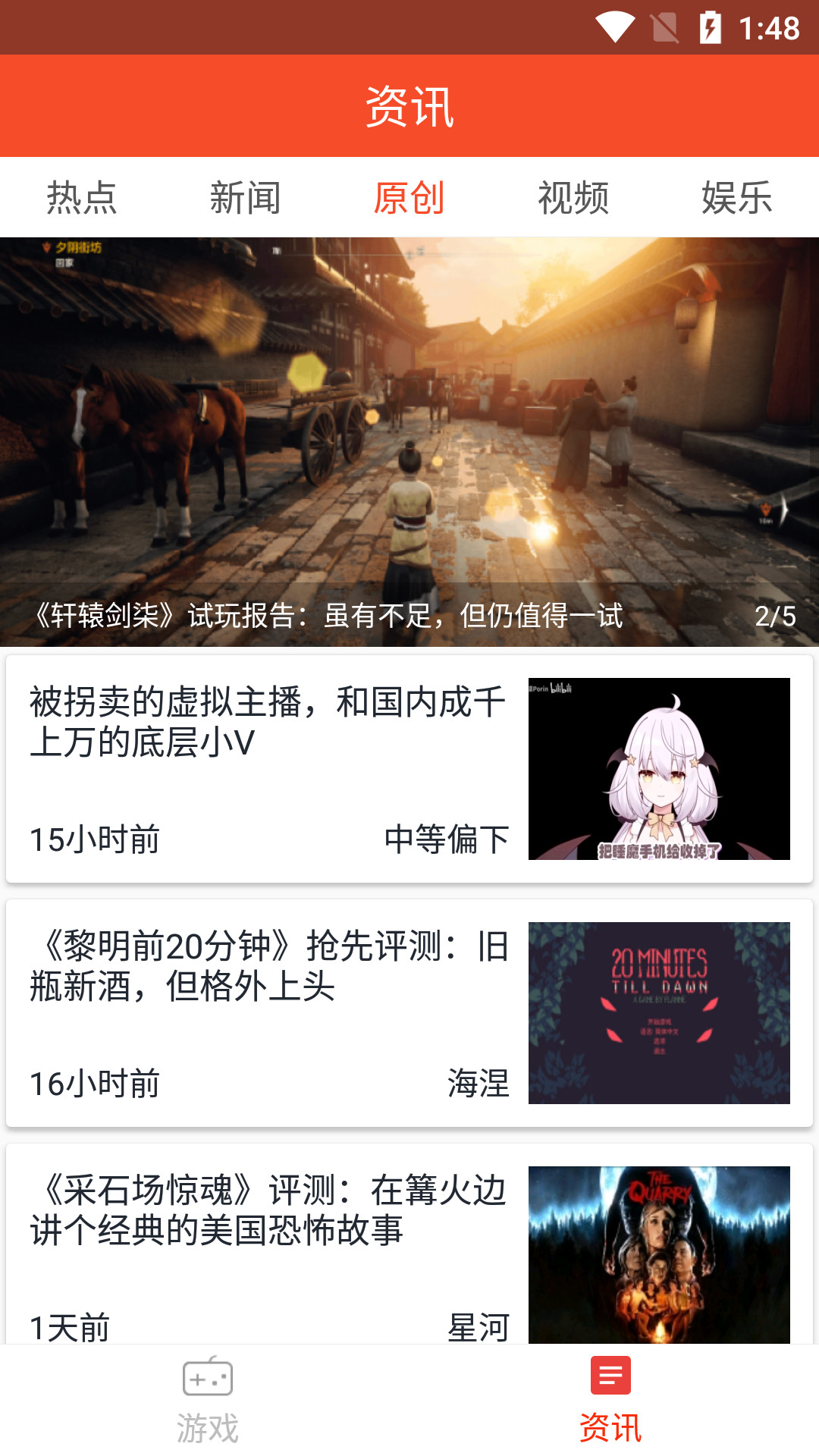The width and height of the screenshot is (819, 1456).
Task: Read the 《黎明前20分钟》抢先评测 article
Action: 409,1012
